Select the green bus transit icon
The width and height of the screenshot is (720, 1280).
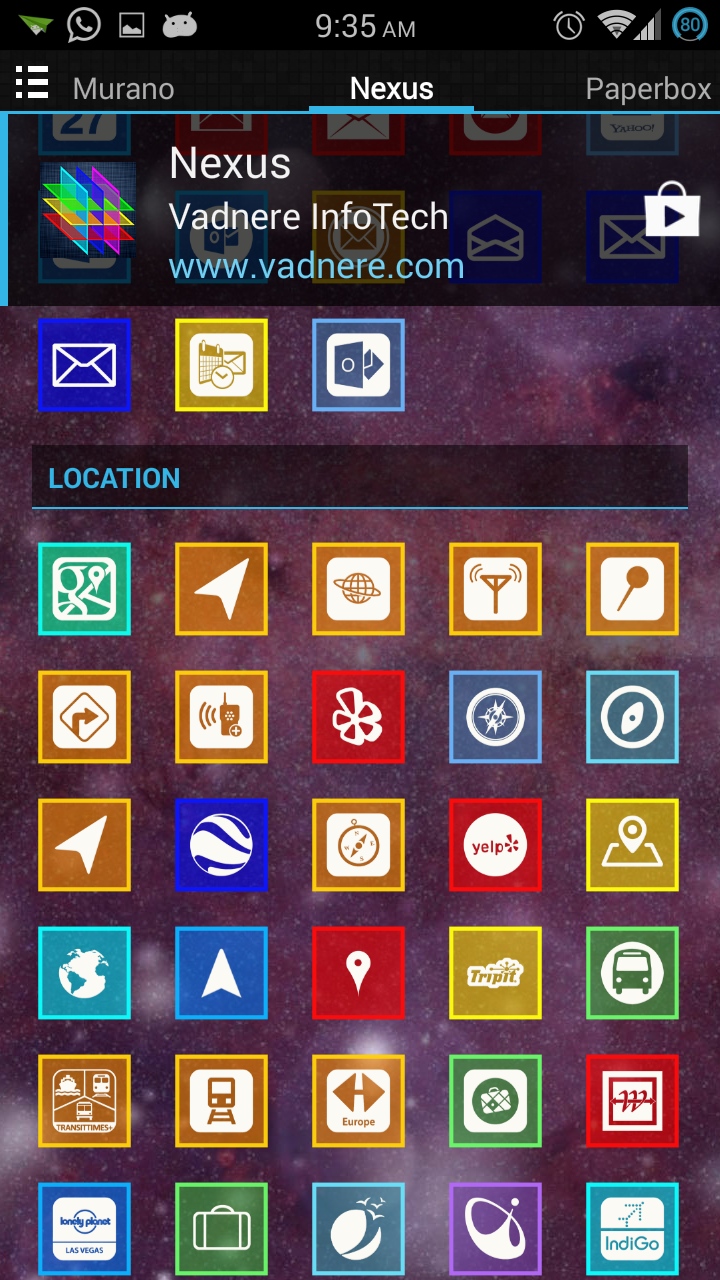point(632,973)
